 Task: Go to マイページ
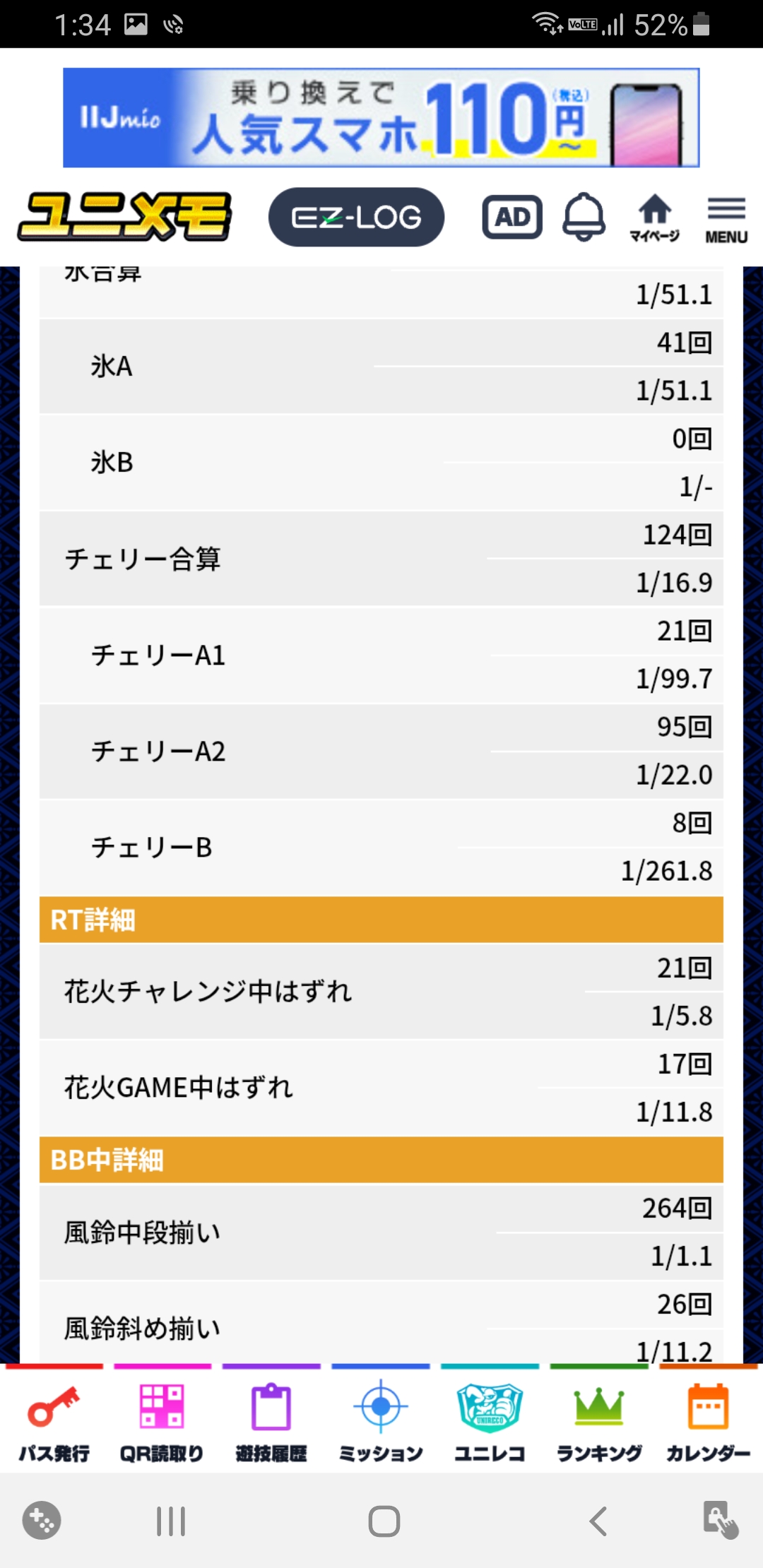coord(655,218)
